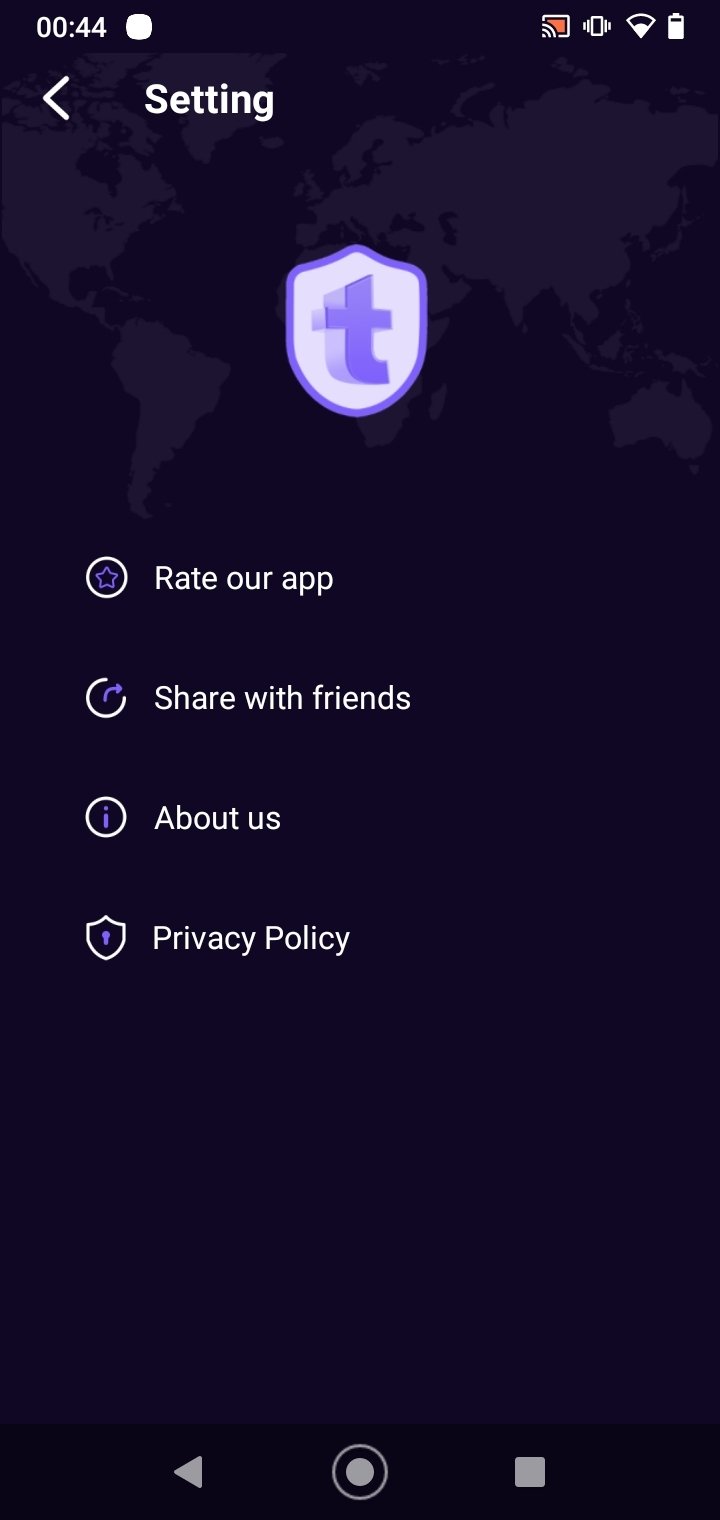720x1520 pixels.
Task: Select Share with friends
Action: [360, 698]
